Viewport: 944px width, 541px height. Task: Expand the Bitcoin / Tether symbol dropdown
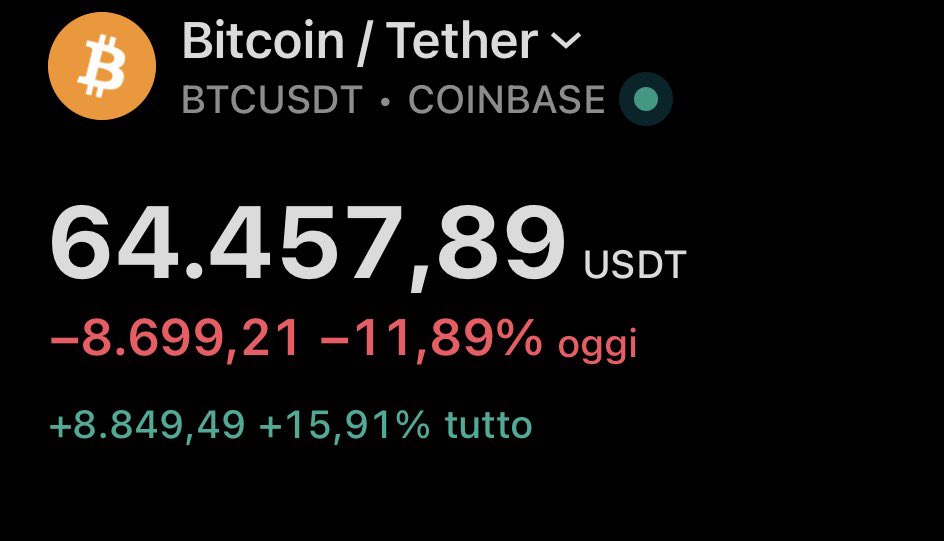pyautogui.click(x=566, y=42)
